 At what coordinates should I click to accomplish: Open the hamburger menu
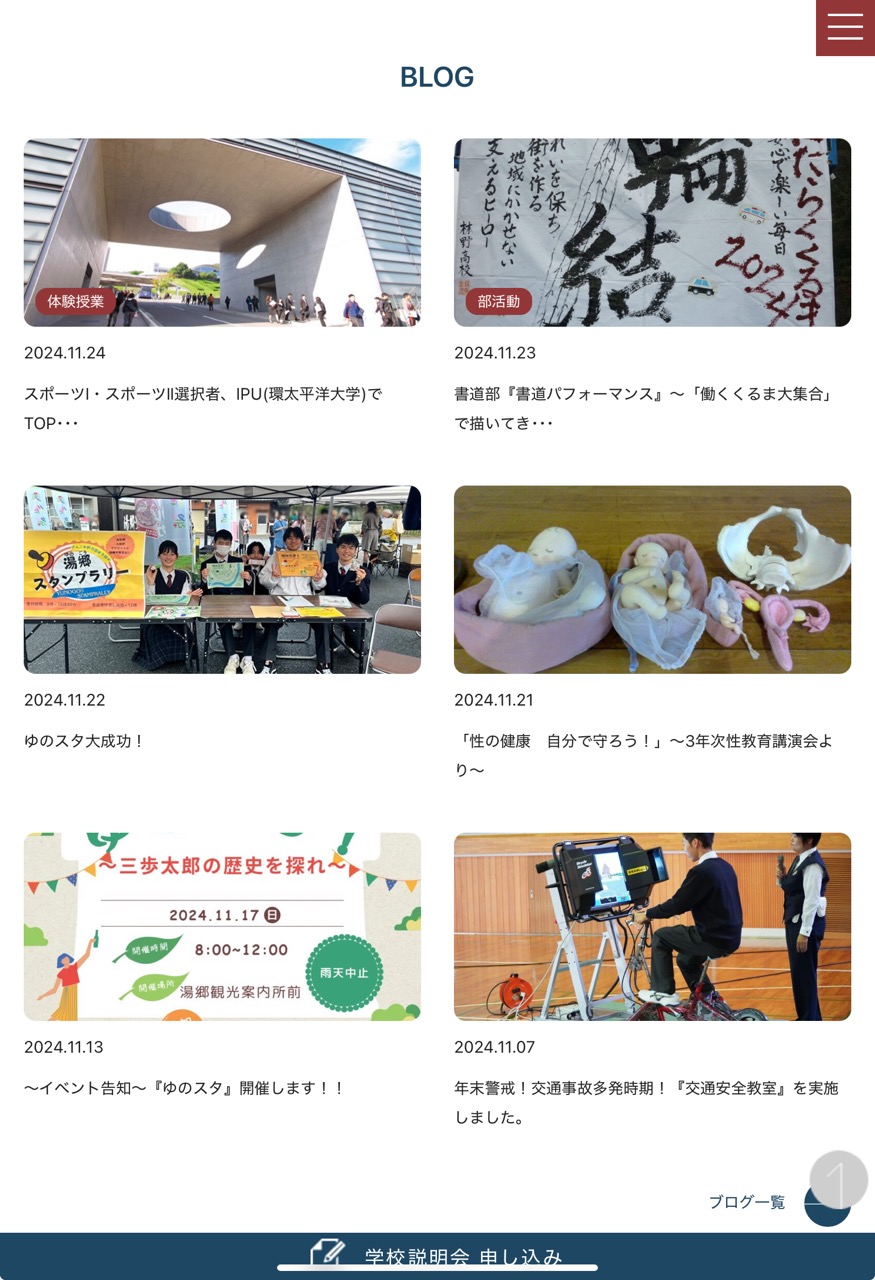click(x=845, y=27)
